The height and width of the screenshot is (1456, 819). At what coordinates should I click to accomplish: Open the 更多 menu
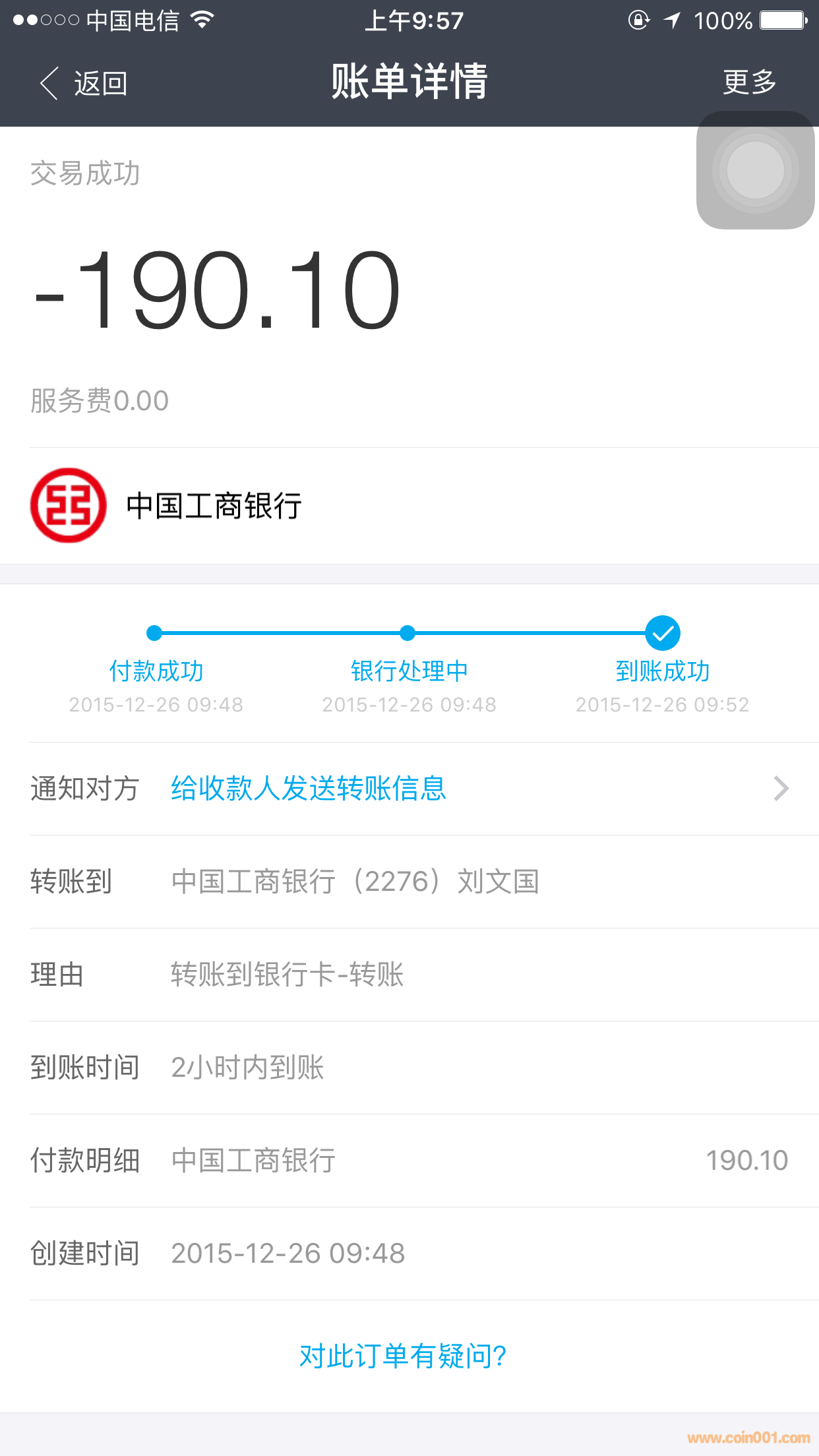click(x=749, y=82)
